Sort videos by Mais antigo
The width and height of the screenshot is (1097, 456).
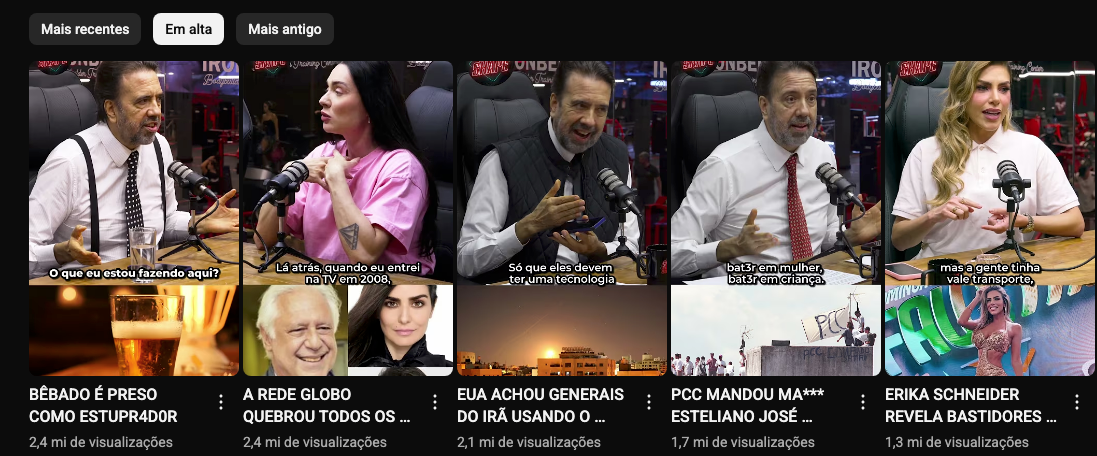click(x=285, y=29)
